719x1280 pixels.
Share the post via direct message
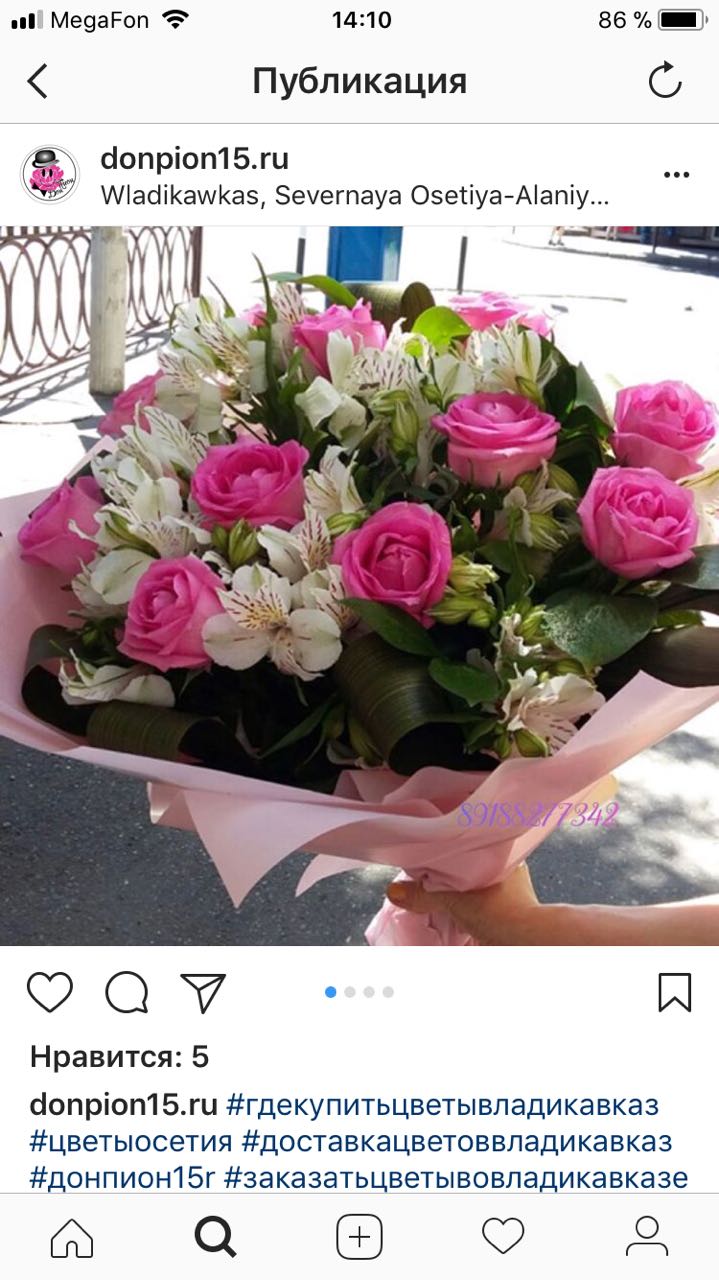click(203, 992)
